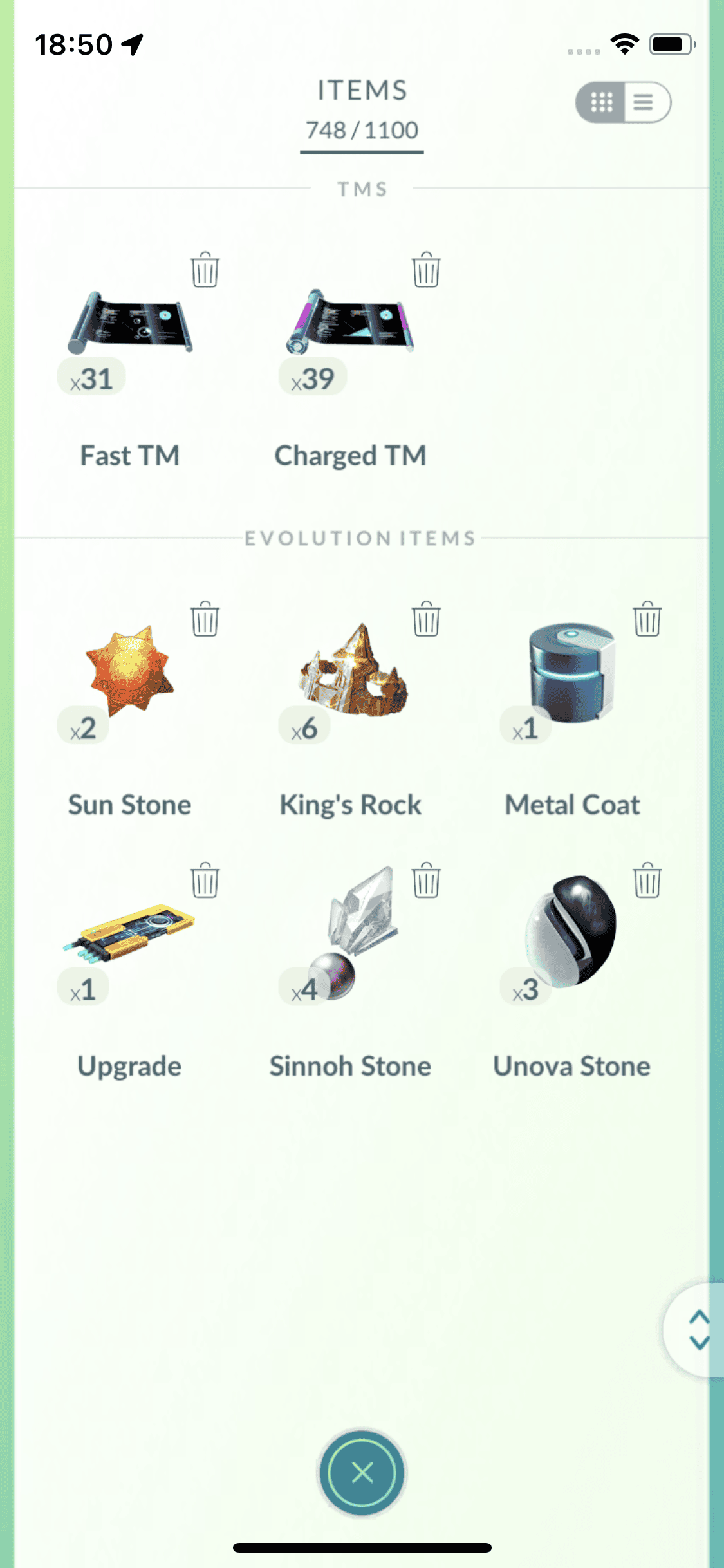Open the Upgrade item

(x=130, y=933)
